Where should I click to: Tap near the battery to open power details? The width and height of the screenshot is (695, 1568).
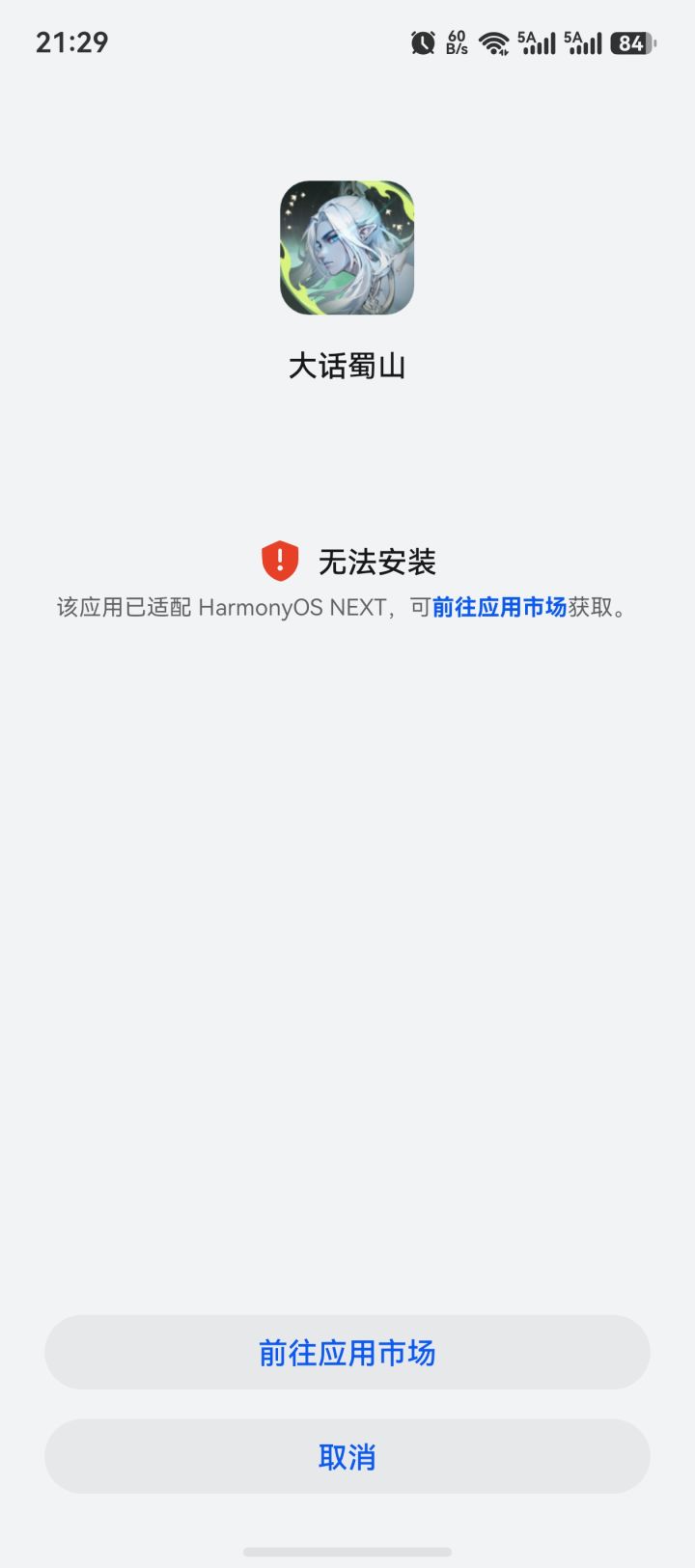632,42
